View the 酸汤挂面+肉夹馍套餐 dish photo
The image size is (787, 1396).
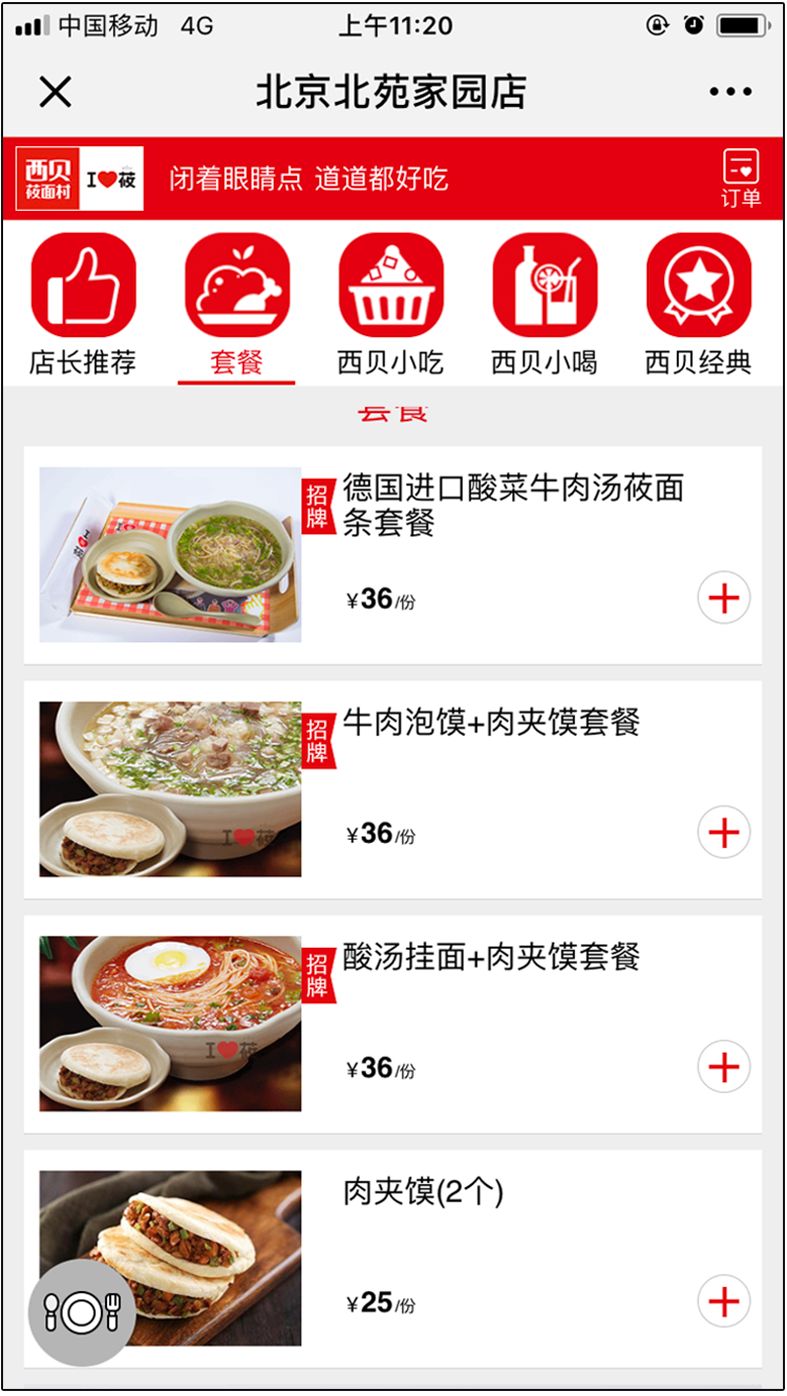pyautogui.click(x=170, y=1023)
